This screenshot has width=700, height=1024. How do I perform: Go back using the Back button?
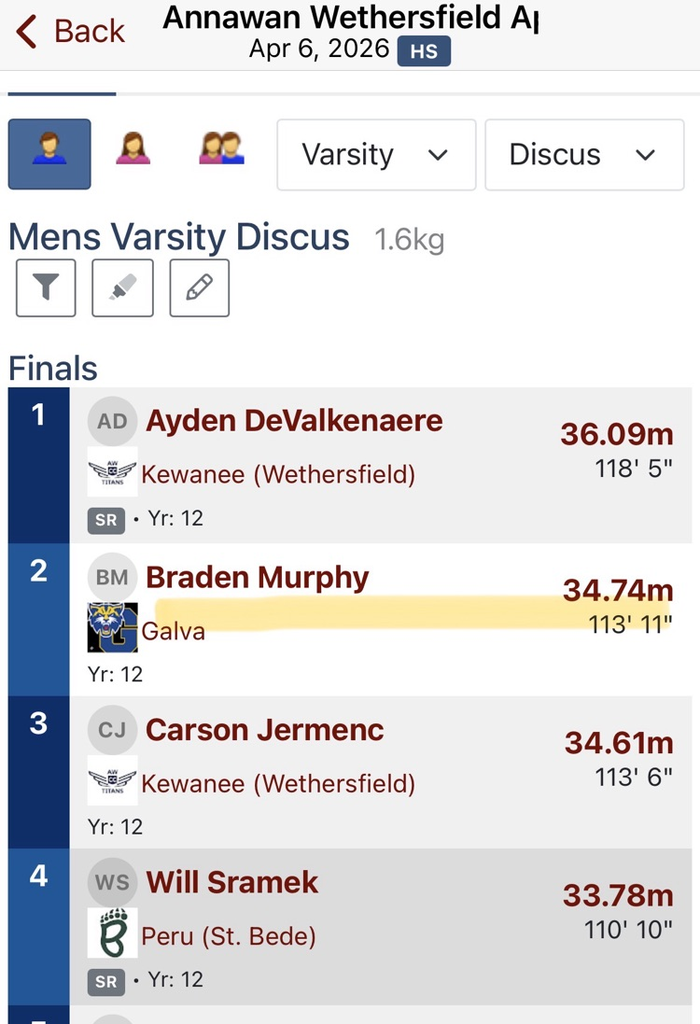(x=70, y=32)
